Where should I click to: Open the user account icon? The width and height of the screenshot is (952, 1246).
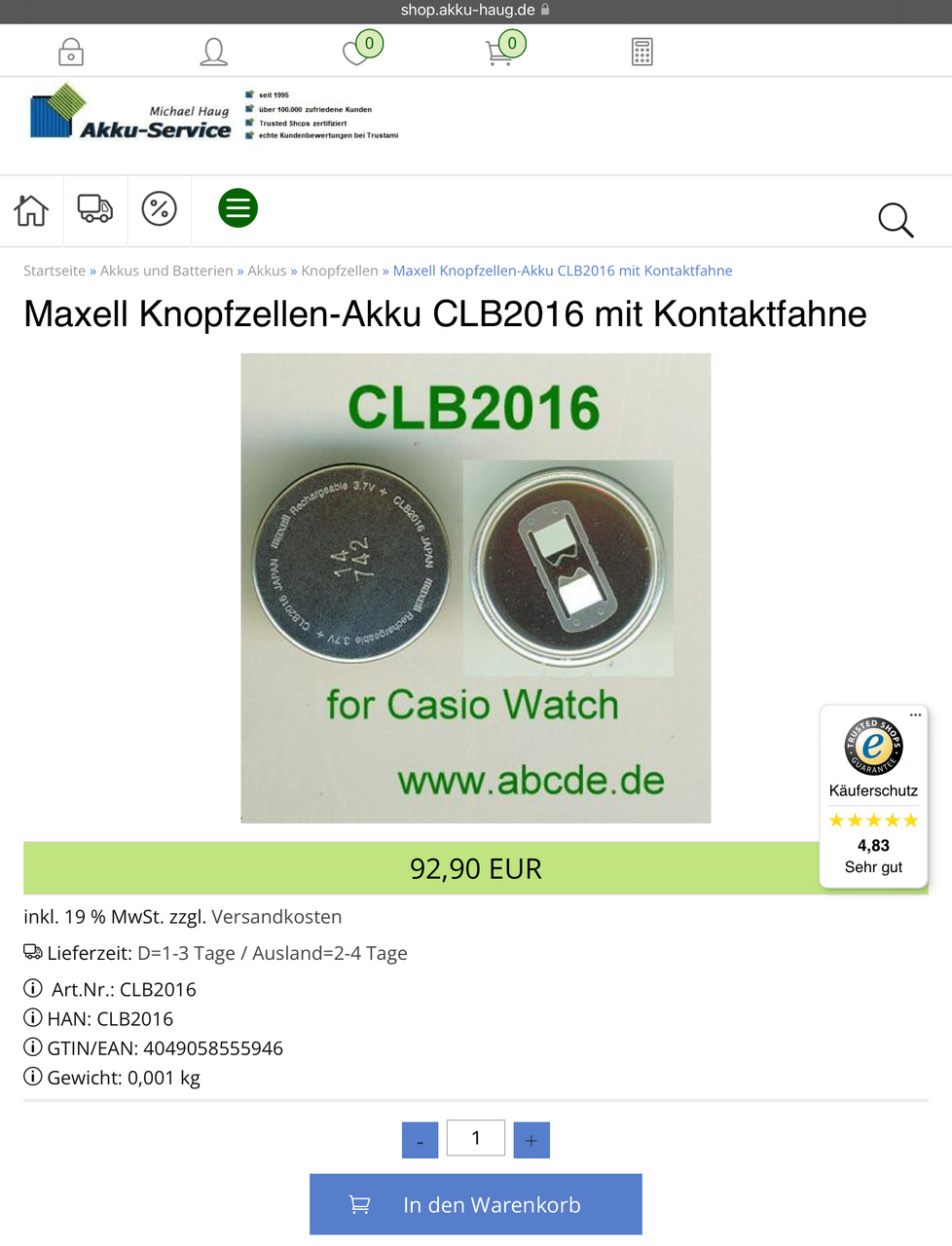[x=214, y=52]
